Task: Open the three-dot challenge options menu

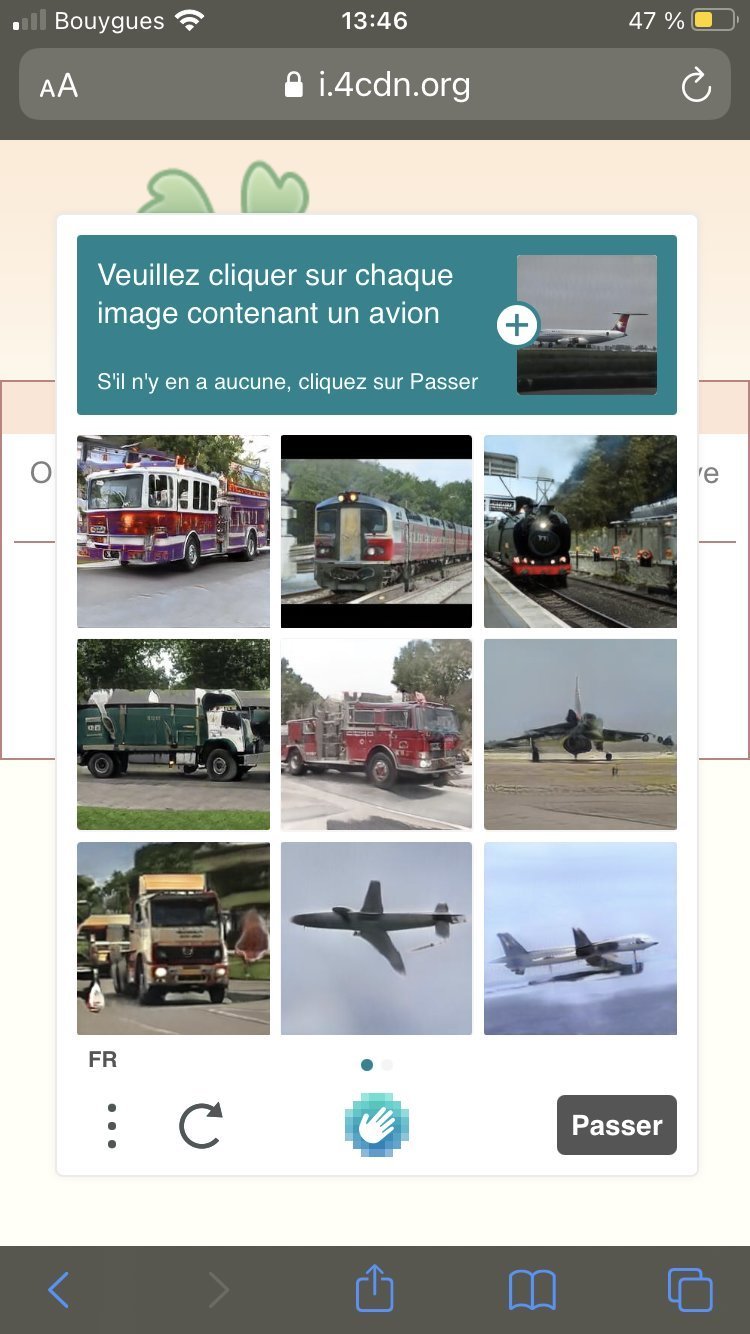Action: pos(112,1126)
